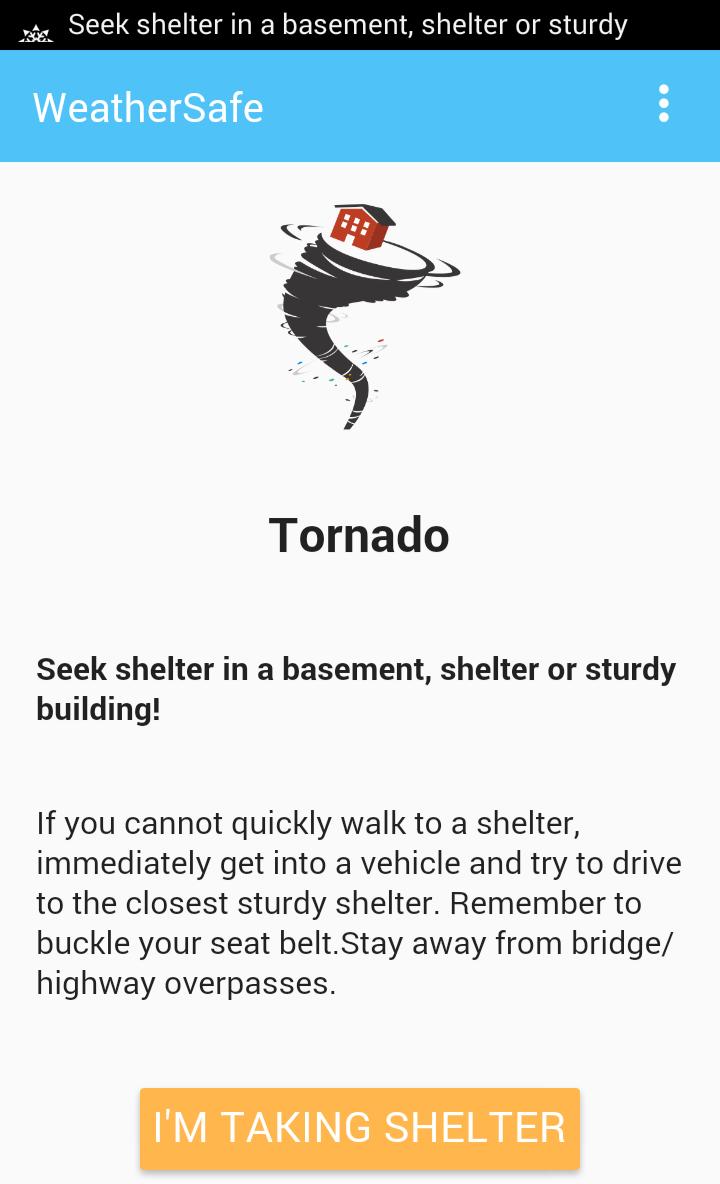Tap the Tornado heading

(x=360, y=535)
